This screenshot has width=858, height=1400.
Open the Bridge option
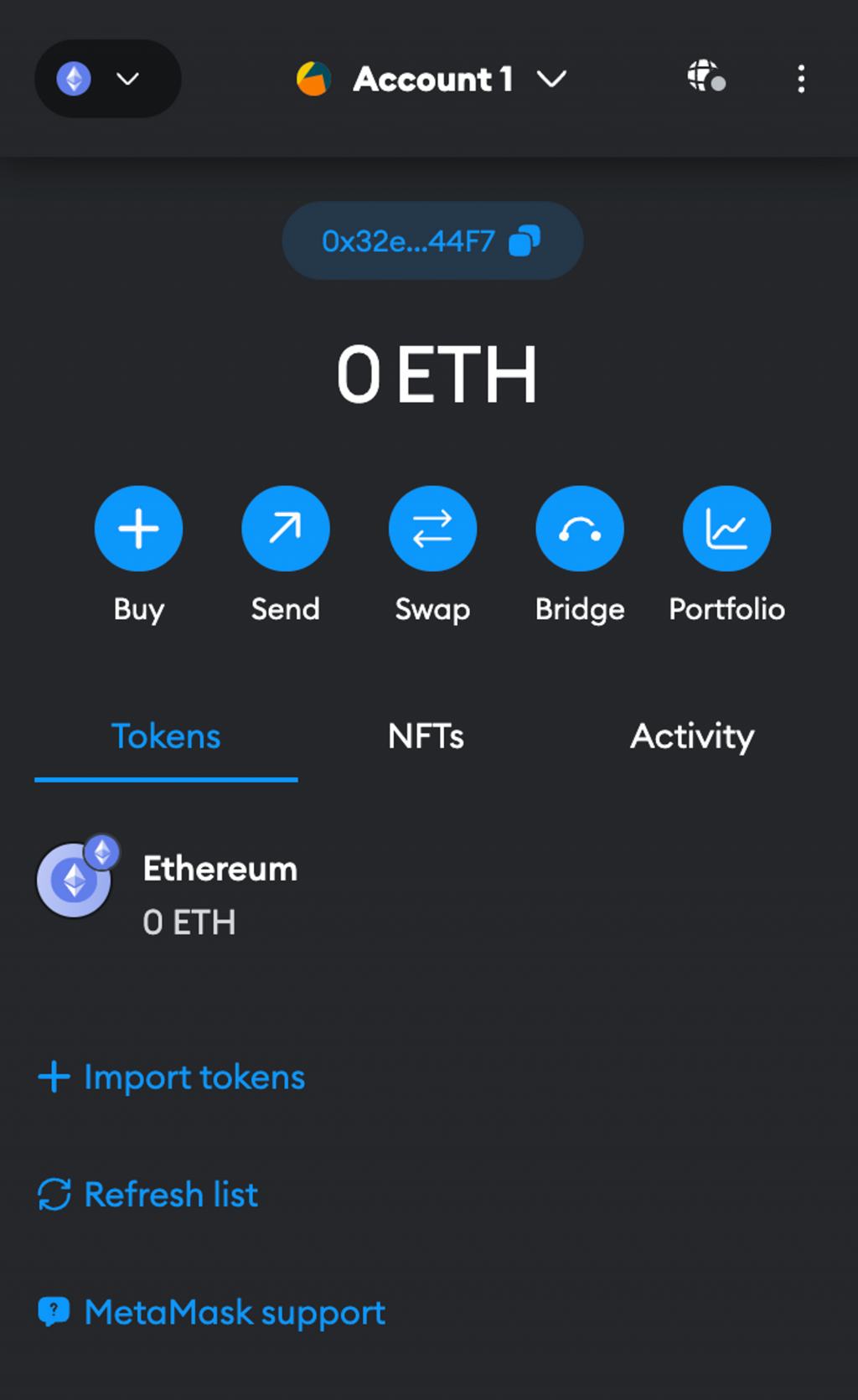(579, 529)
